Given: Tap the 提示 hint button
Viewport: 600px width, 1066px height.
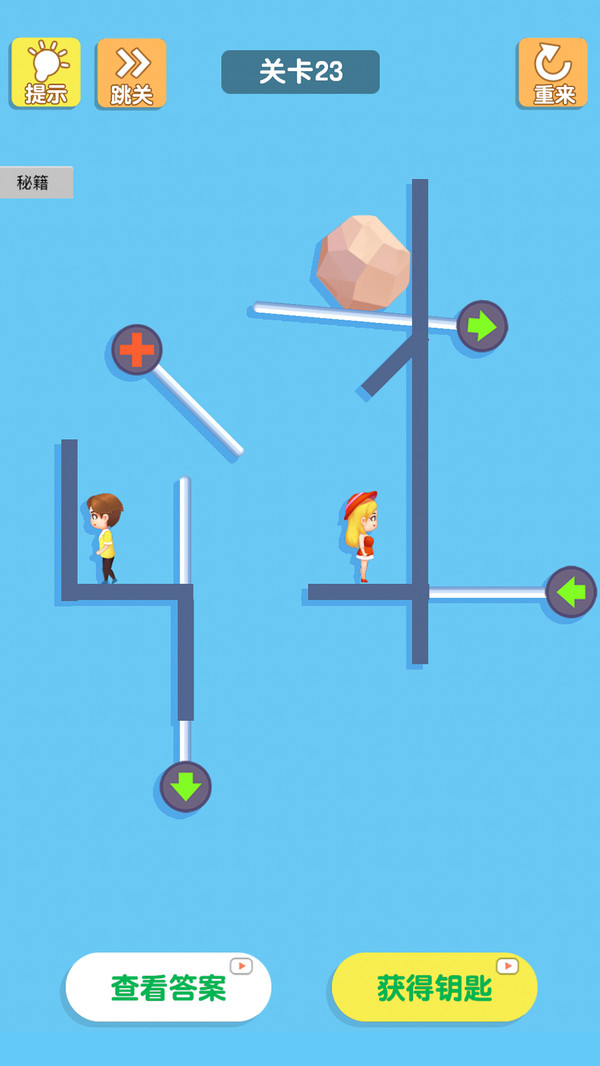Looking at the screenshot, I should pos(45,73).
